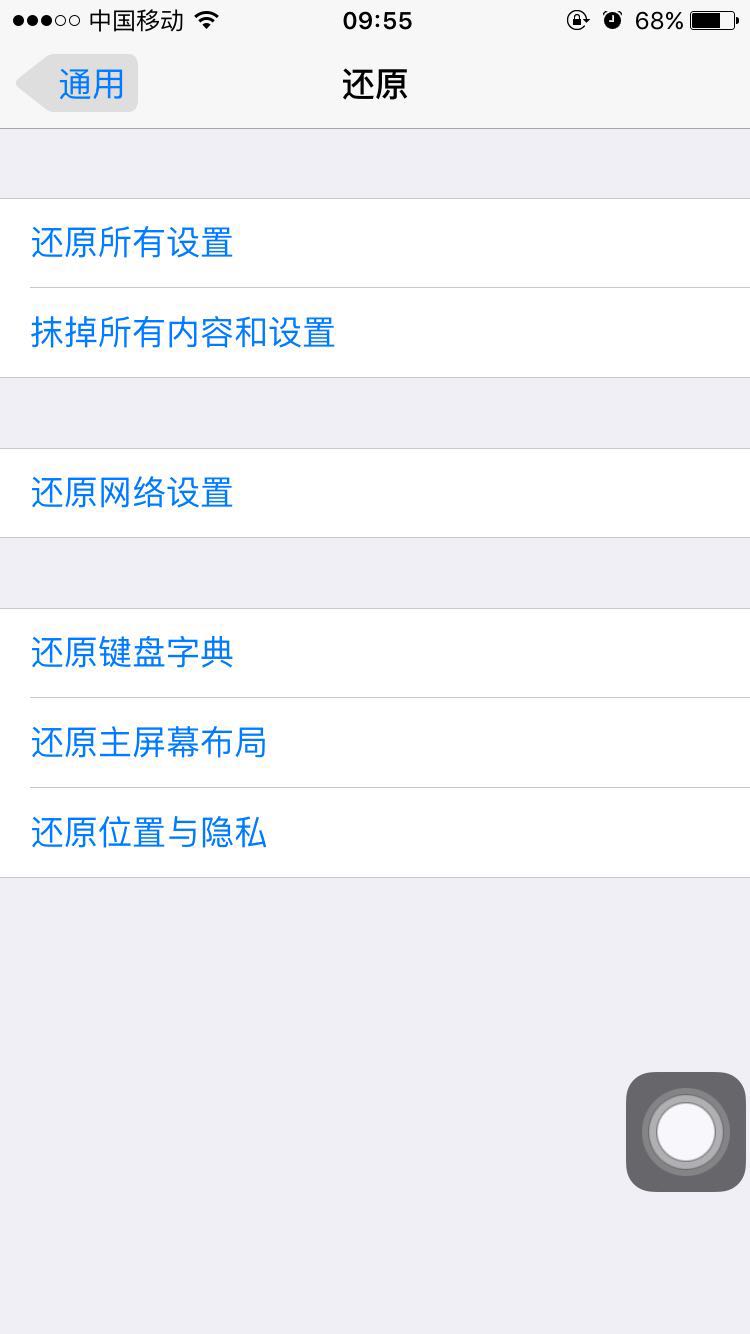Open 还原网络设置
Viewport: 750px width, 1334px height.
click(131, 492)
